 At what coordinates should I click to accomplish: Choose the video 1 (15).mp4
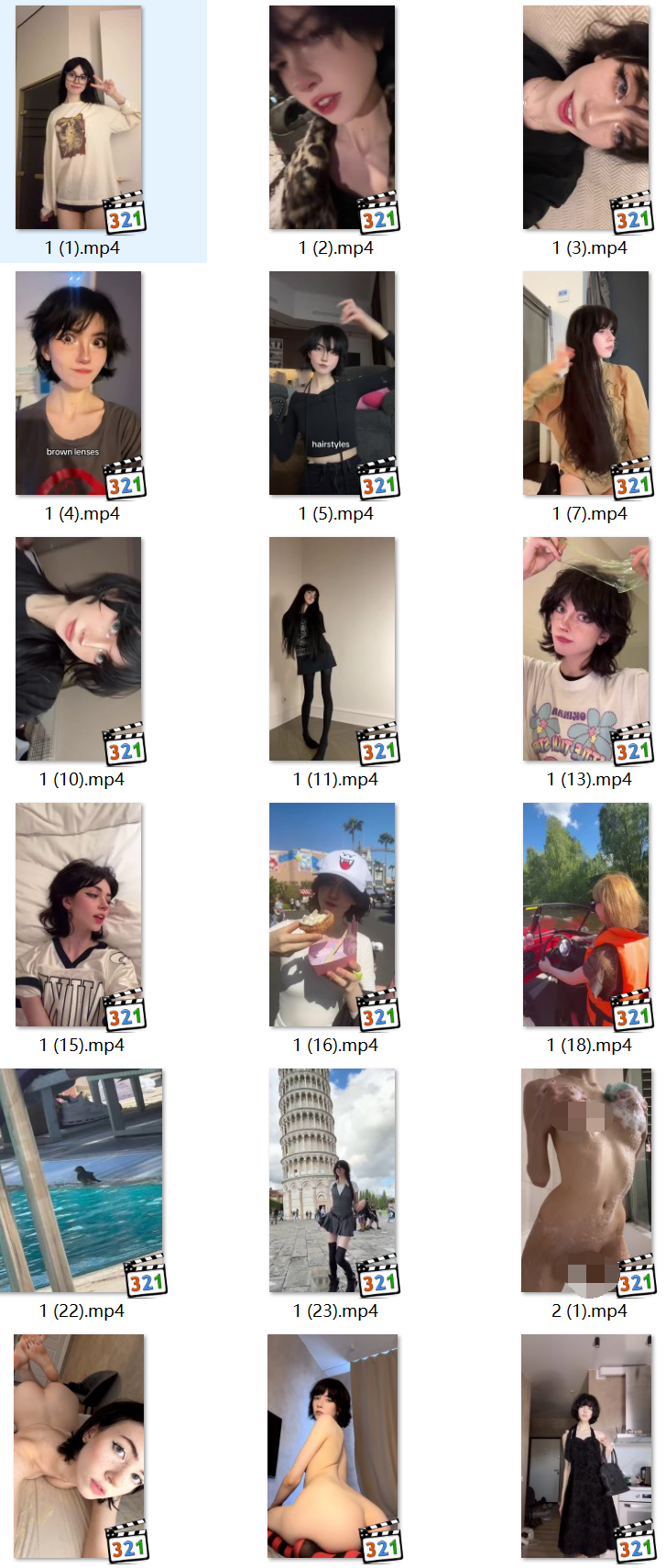coord(80,915)
